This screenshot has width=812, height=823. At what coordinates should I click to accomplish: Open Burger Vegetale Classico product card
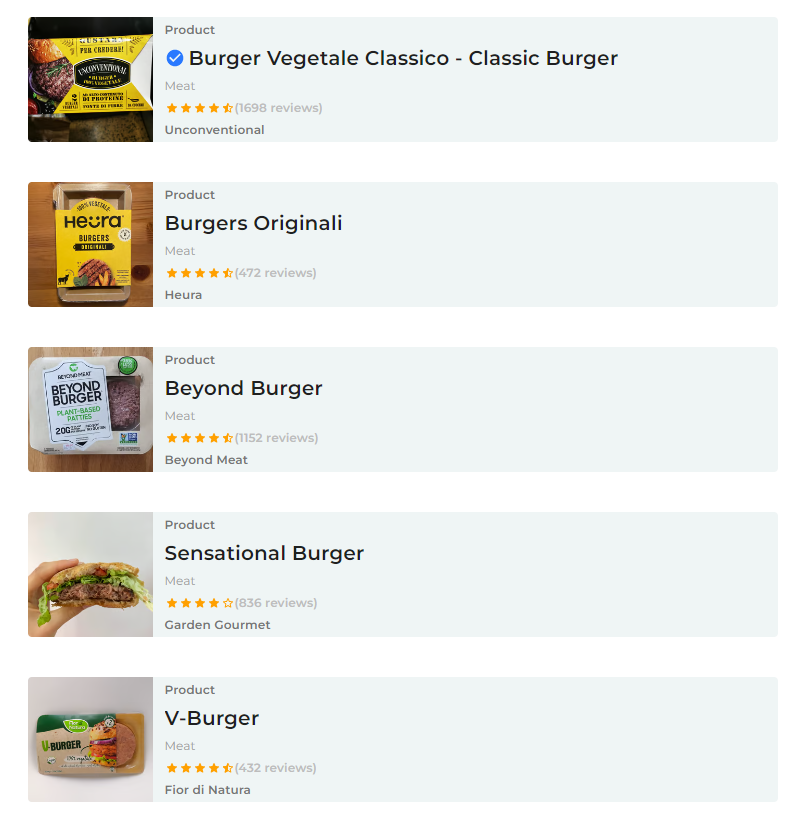point(403,59)
